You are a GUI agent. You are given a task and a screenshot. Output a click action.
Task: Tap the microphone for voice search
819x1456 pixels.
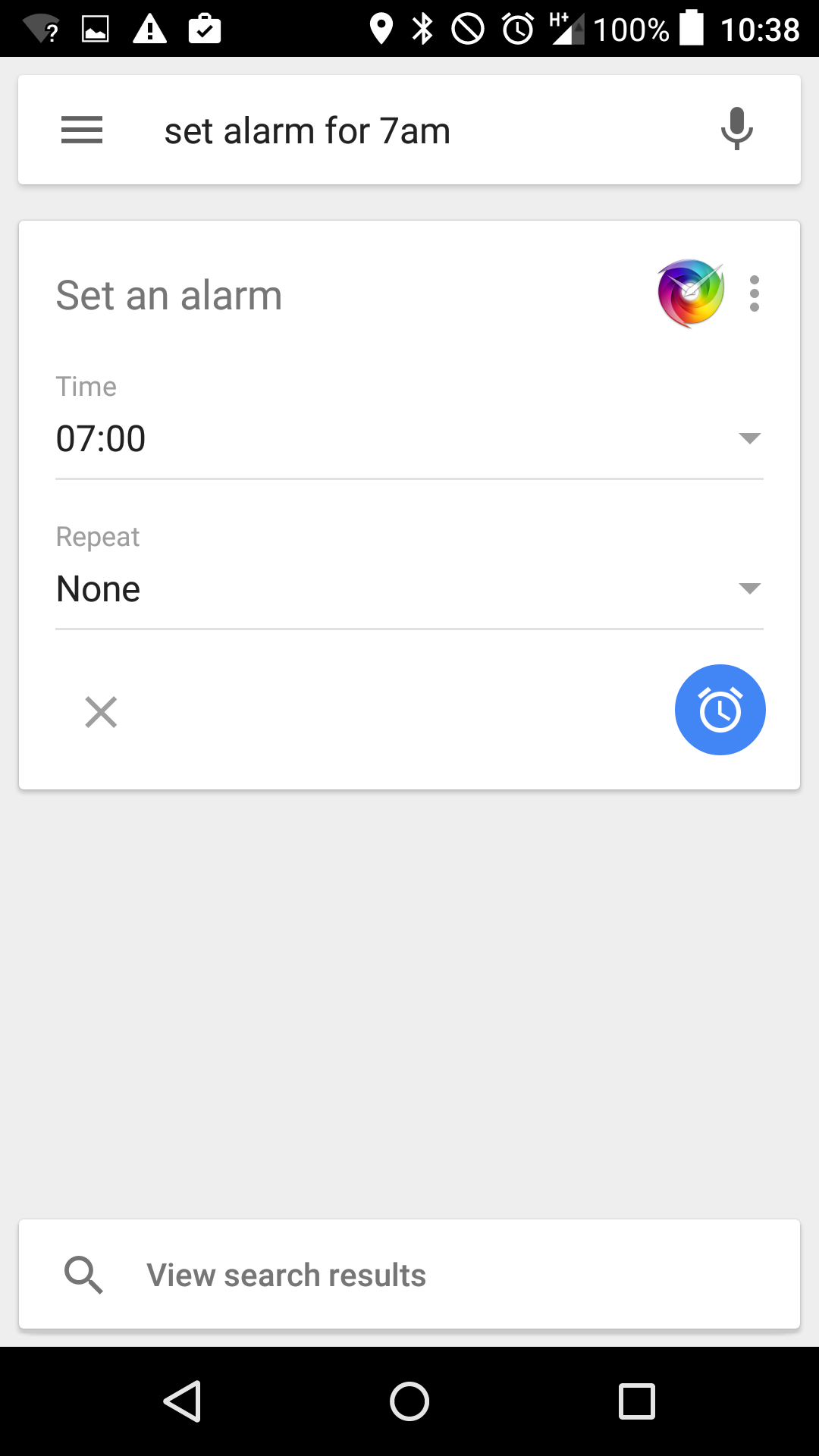(736, 129)
